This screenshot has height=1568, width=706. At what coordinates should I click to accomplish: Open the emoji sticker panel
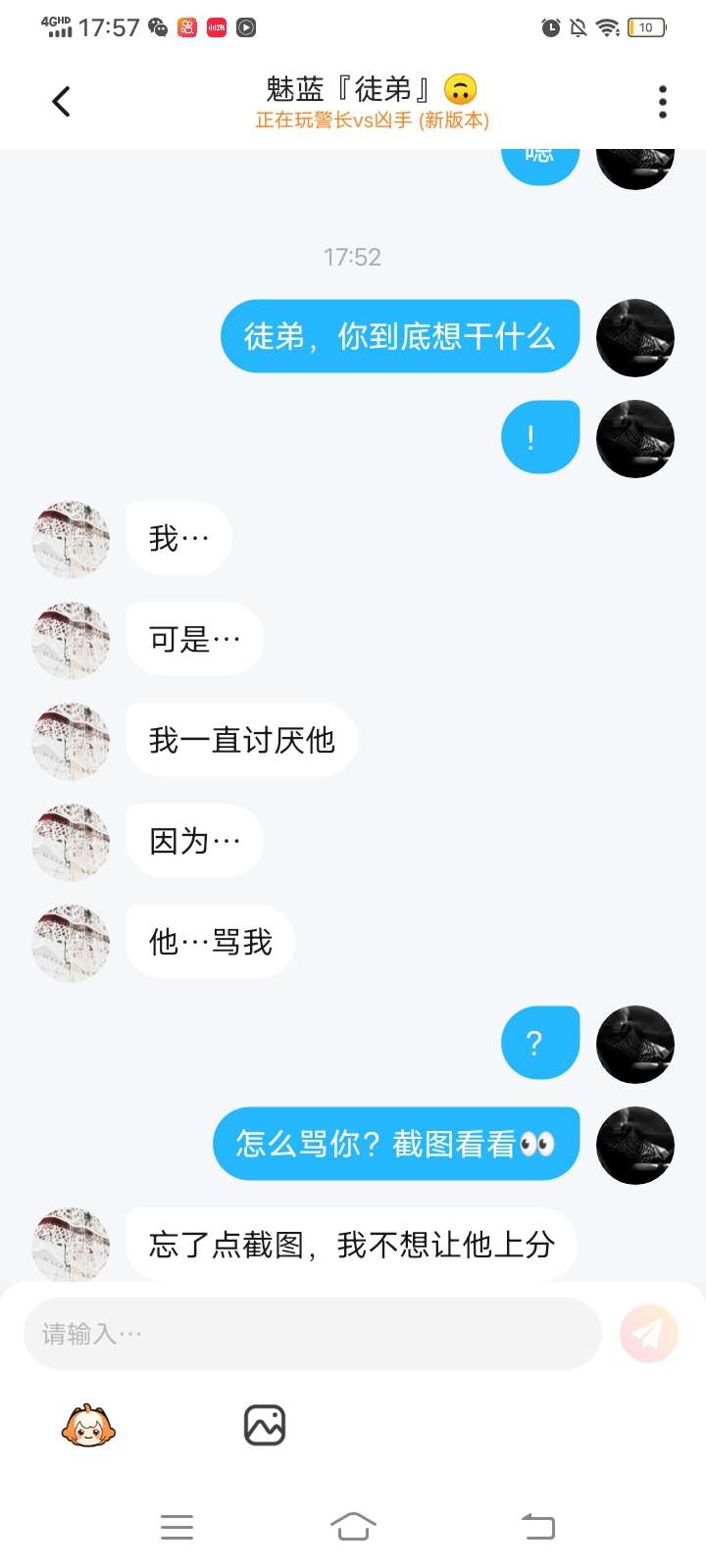[x=88, y=1426]
